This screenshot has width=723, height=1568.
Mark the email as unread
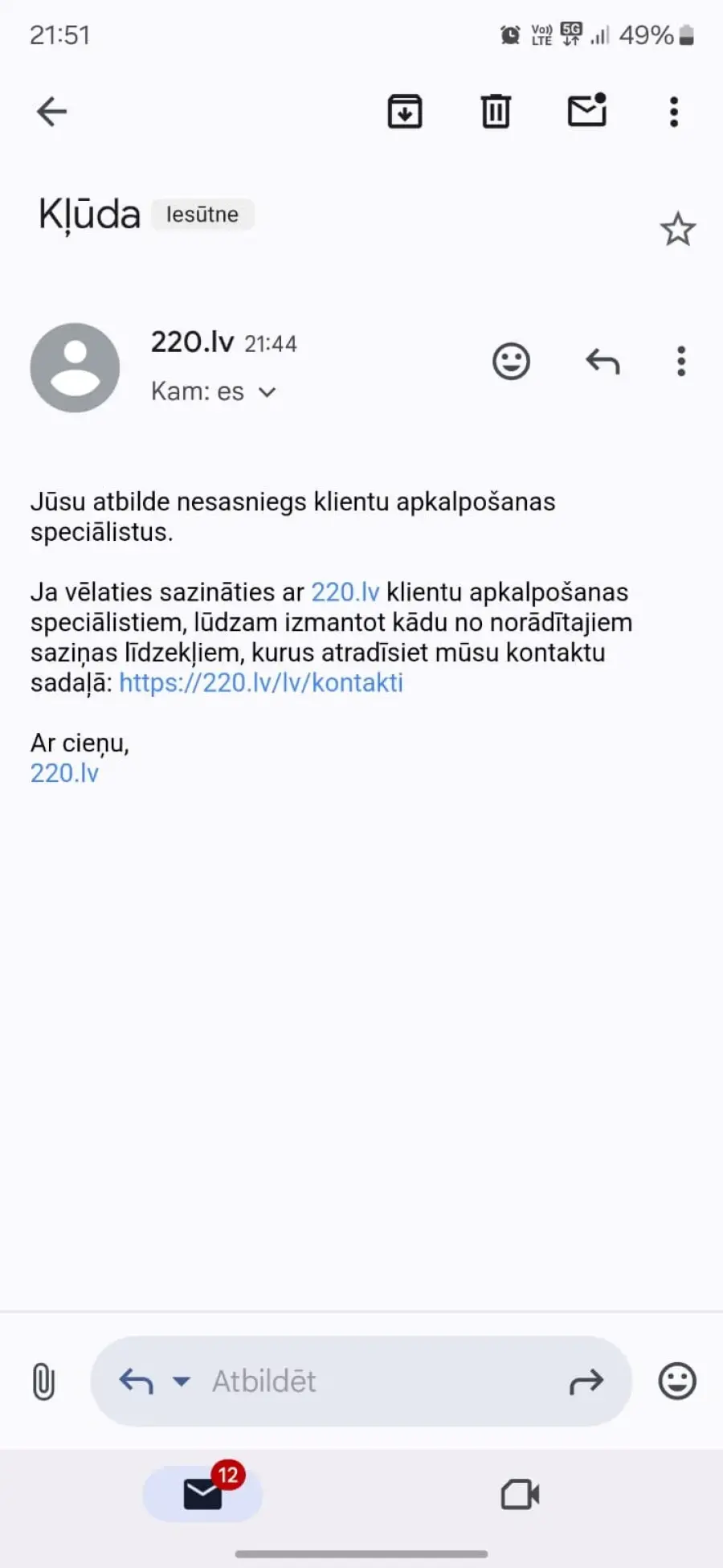tap(587, 110)
